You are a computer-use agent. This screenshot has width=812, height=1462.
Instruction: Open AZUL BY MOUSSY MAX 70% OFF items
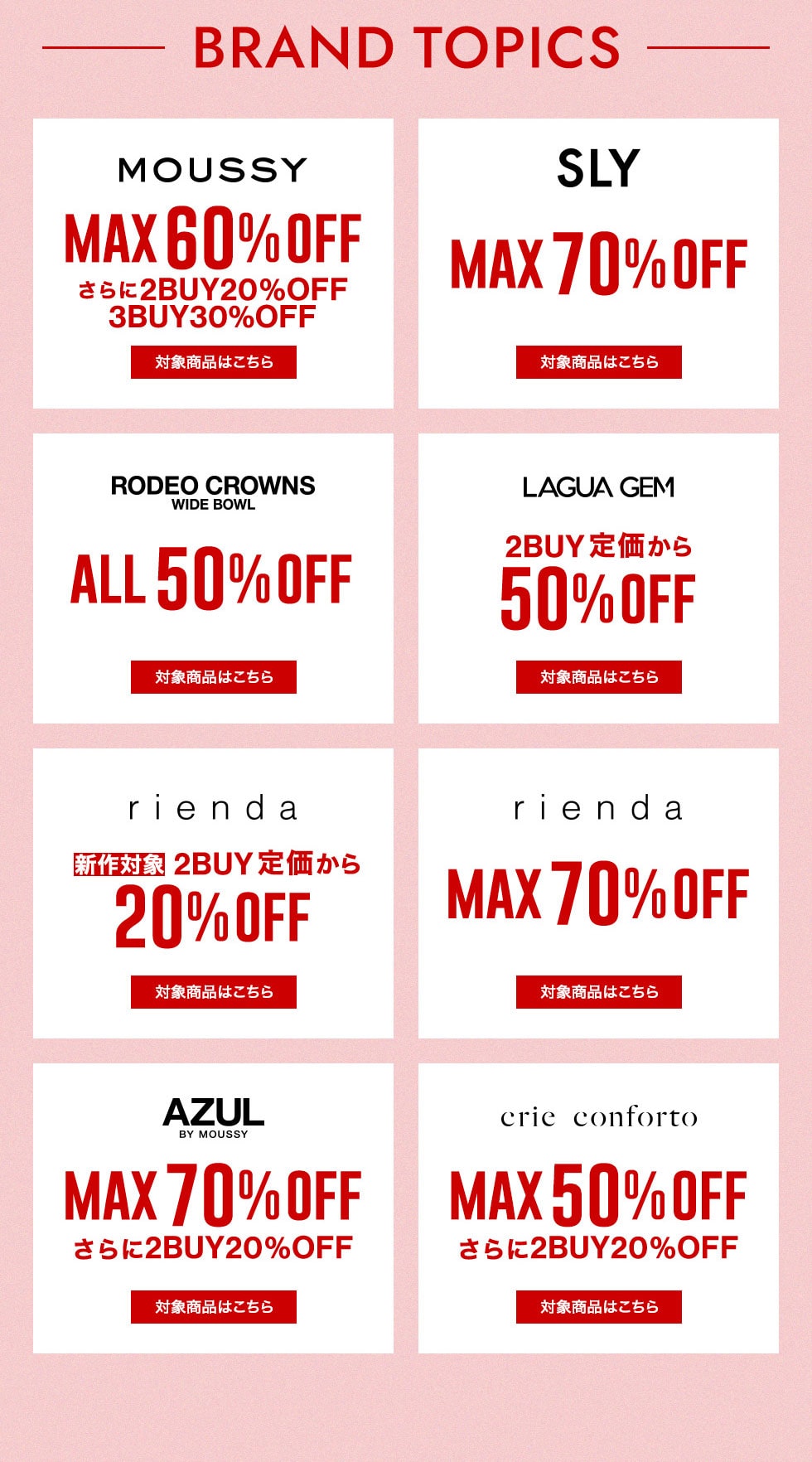(x=213, y=1307)
